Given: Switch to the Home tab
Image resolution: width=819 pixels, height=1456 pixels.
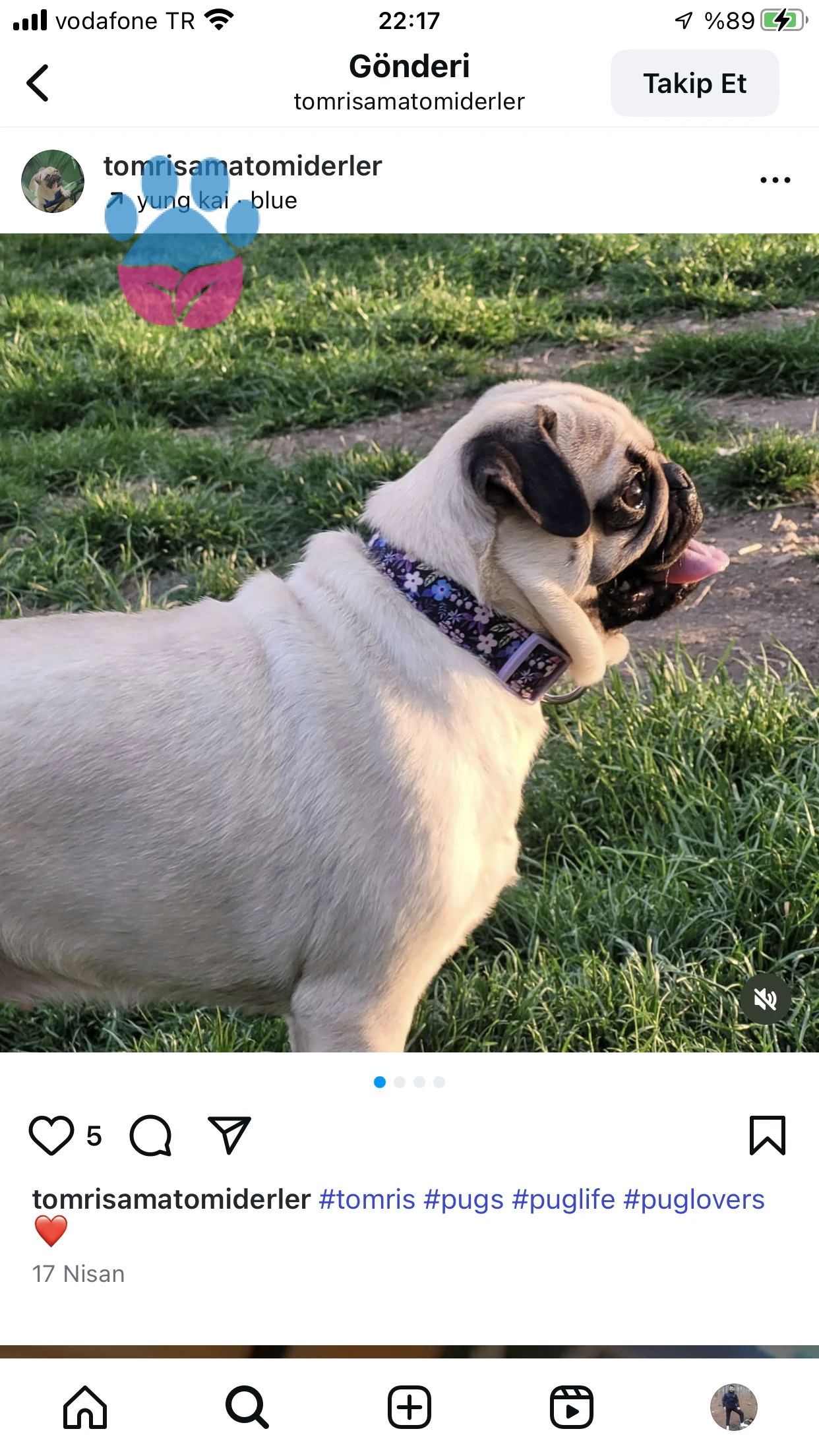Looking at the screenshot, I should tap(85, 1407).
